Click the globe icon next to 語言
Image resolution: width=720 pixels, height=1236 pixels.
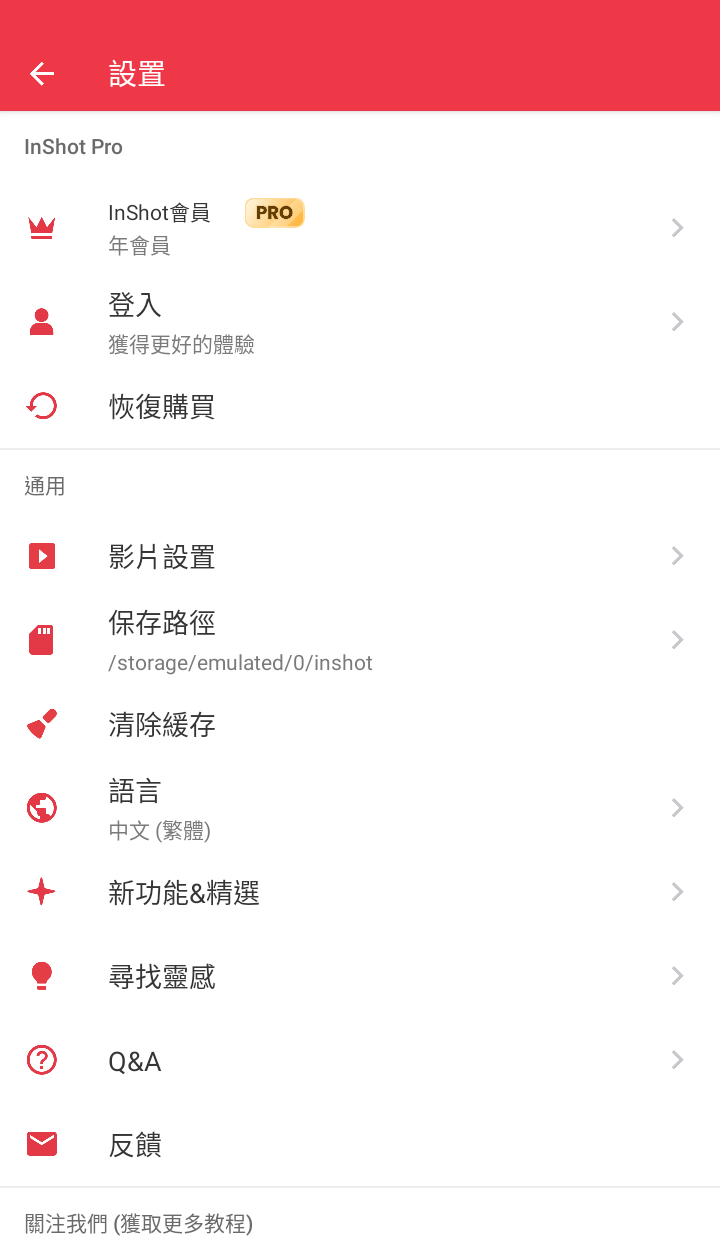point(41,808)
